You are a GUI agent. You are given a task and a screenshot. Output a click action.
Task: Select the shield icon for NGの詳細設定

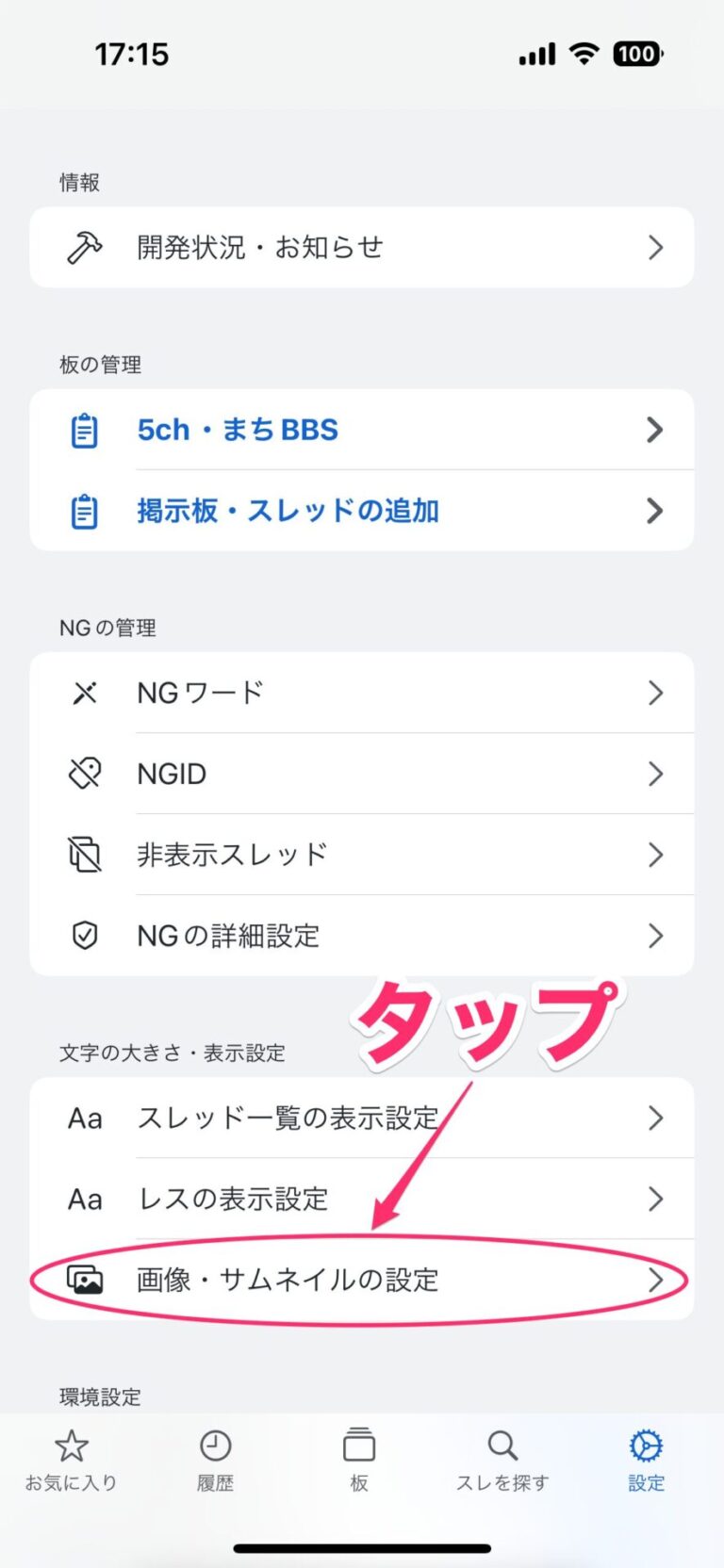click(x=84, y=936)
